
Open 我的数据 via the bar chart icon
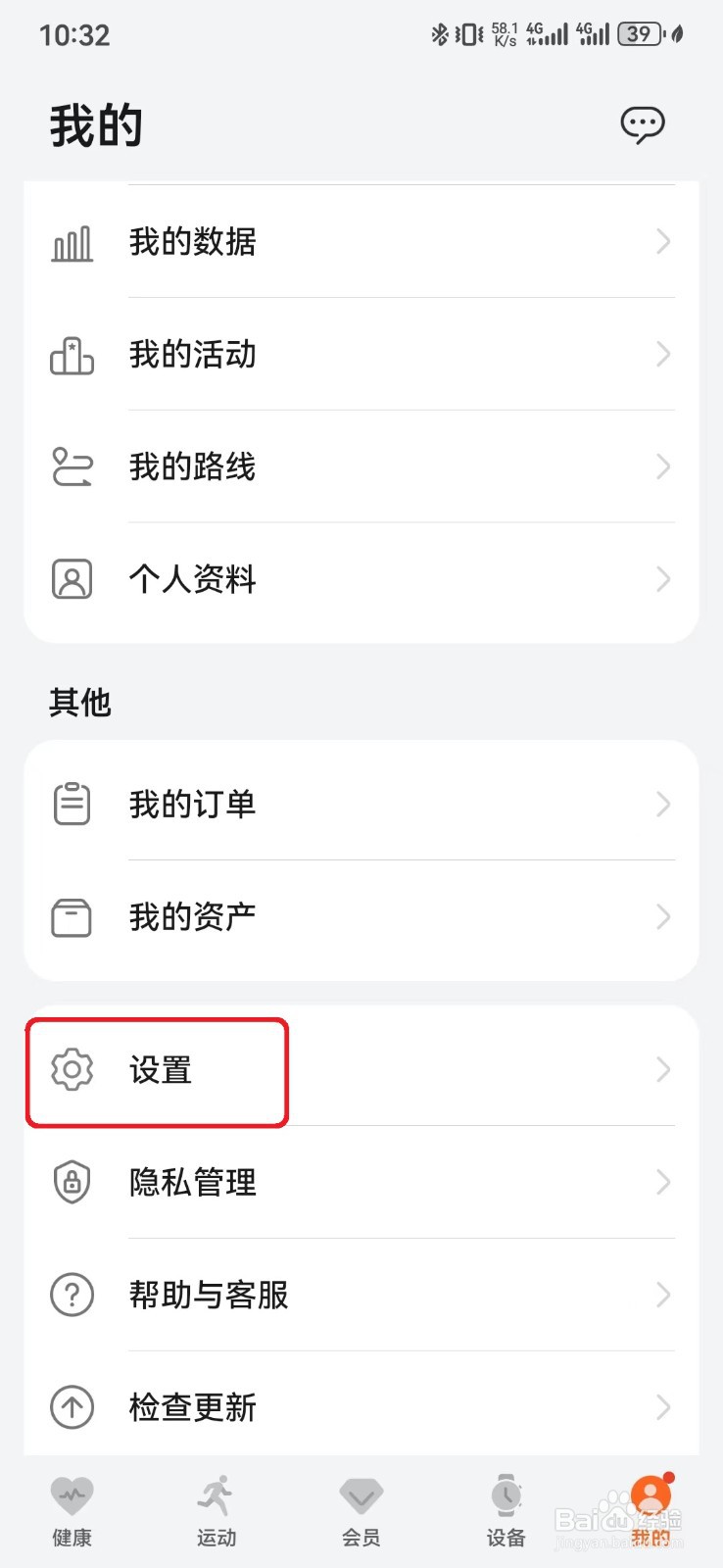72,242
